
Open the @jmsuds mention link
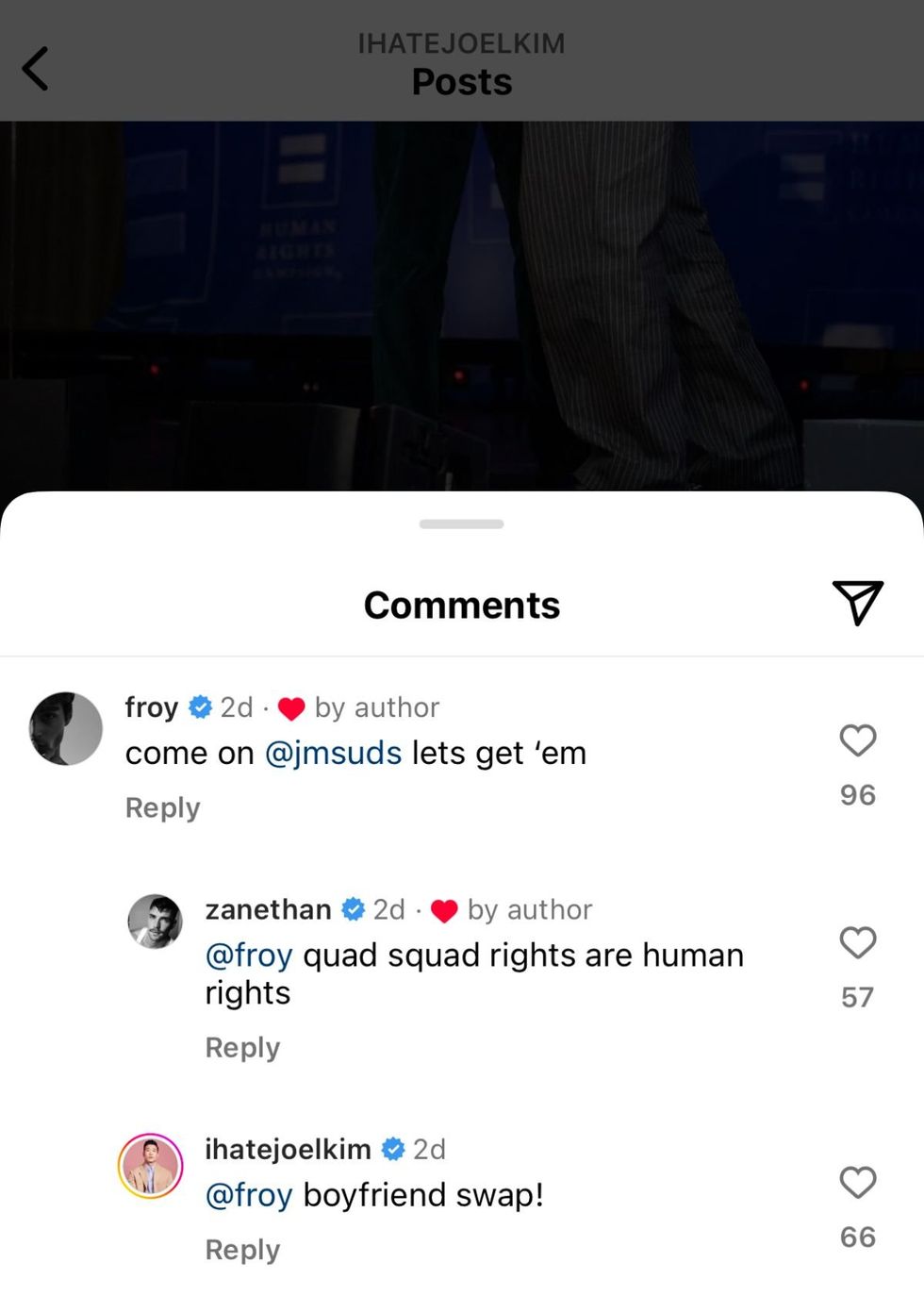(333, 754)
